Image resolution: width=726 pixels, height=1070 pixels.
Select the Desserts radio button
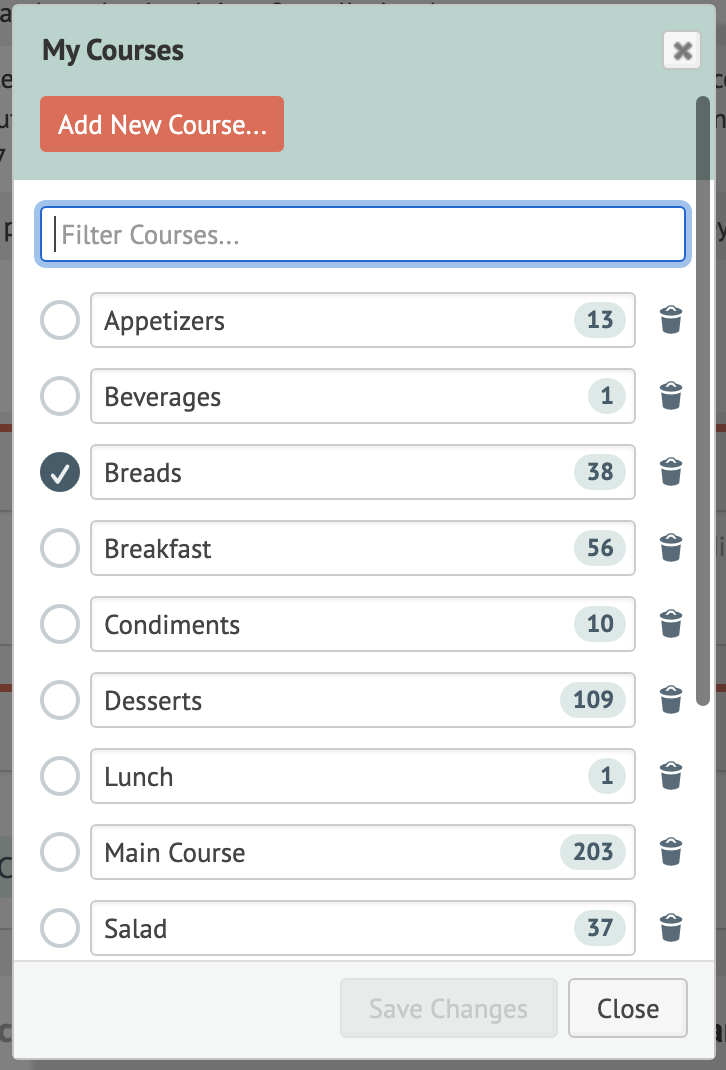(x=60, y=701)
